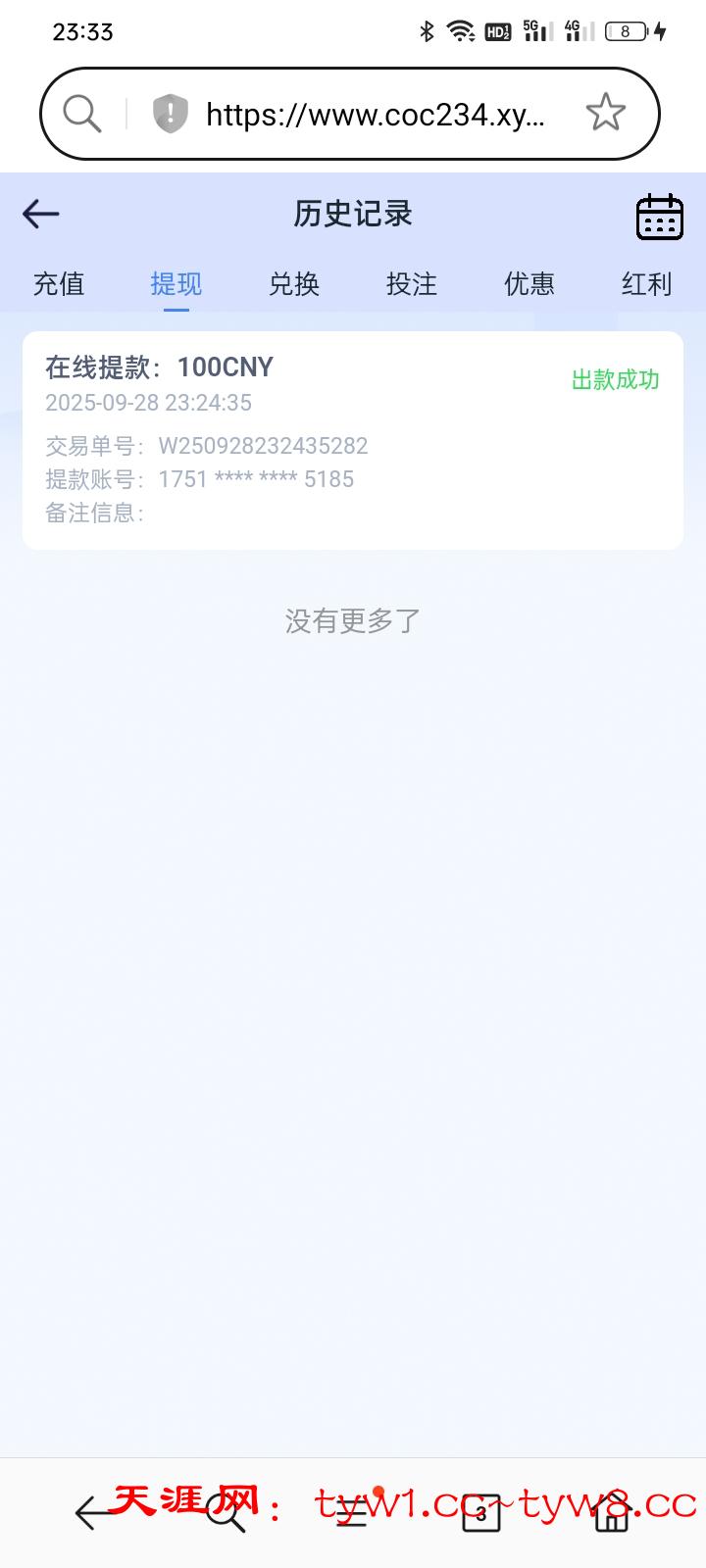The image size is (706, 1568).
Task: Navigate back using browser's bottom back arrow
Action: tap(94, 1514)
